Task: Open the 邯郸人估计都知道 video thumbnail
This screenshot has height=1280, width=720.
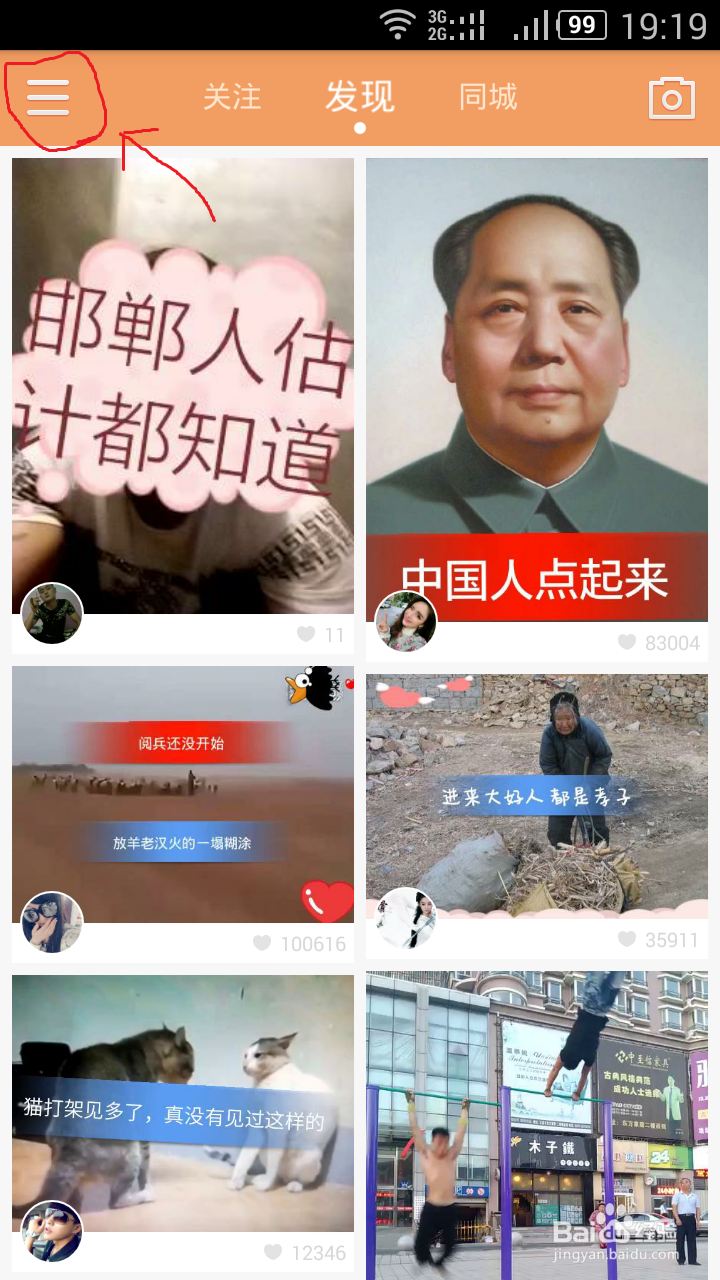Action: 182,390
